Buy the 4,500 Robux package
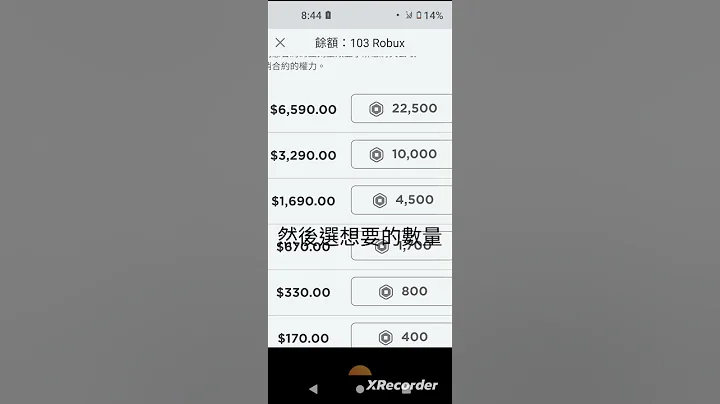This screenshot has width=720, height=404. [x=401, y=200]
